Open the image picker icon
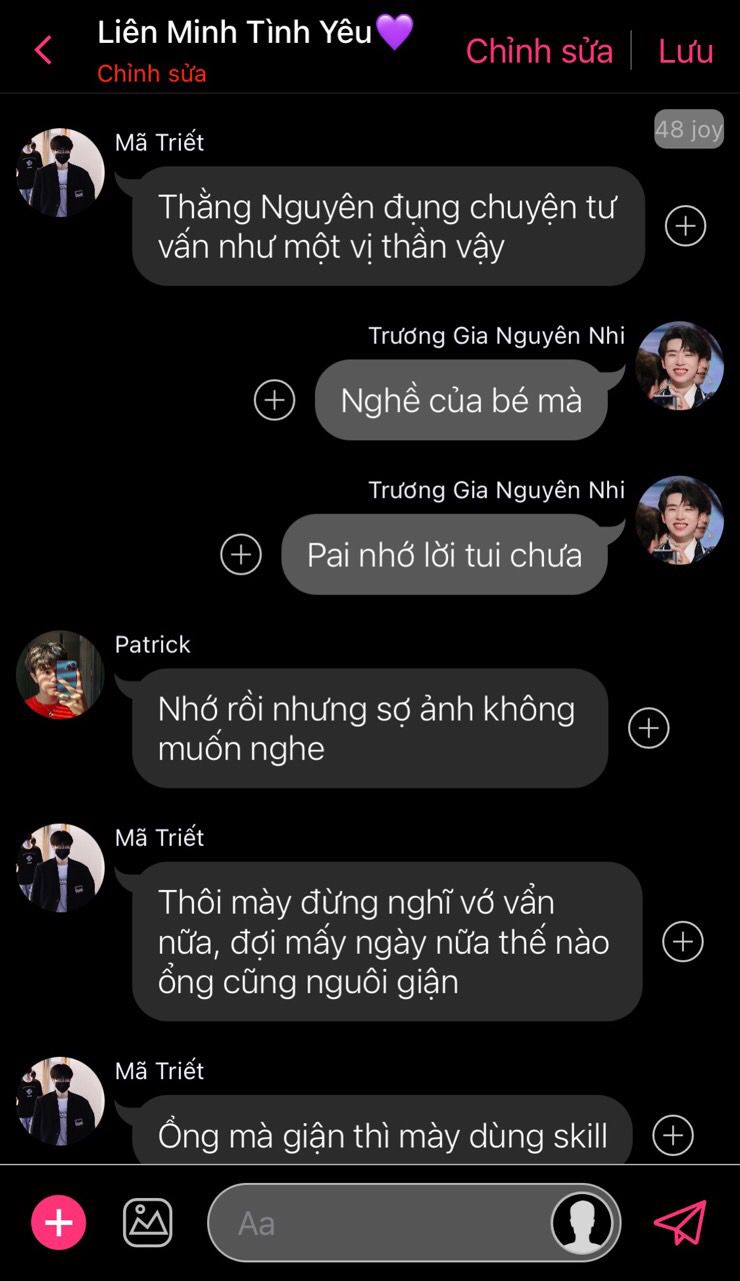Image resolution: width=740 pixels, height=1281 pixels. [x=148, y=1222]
